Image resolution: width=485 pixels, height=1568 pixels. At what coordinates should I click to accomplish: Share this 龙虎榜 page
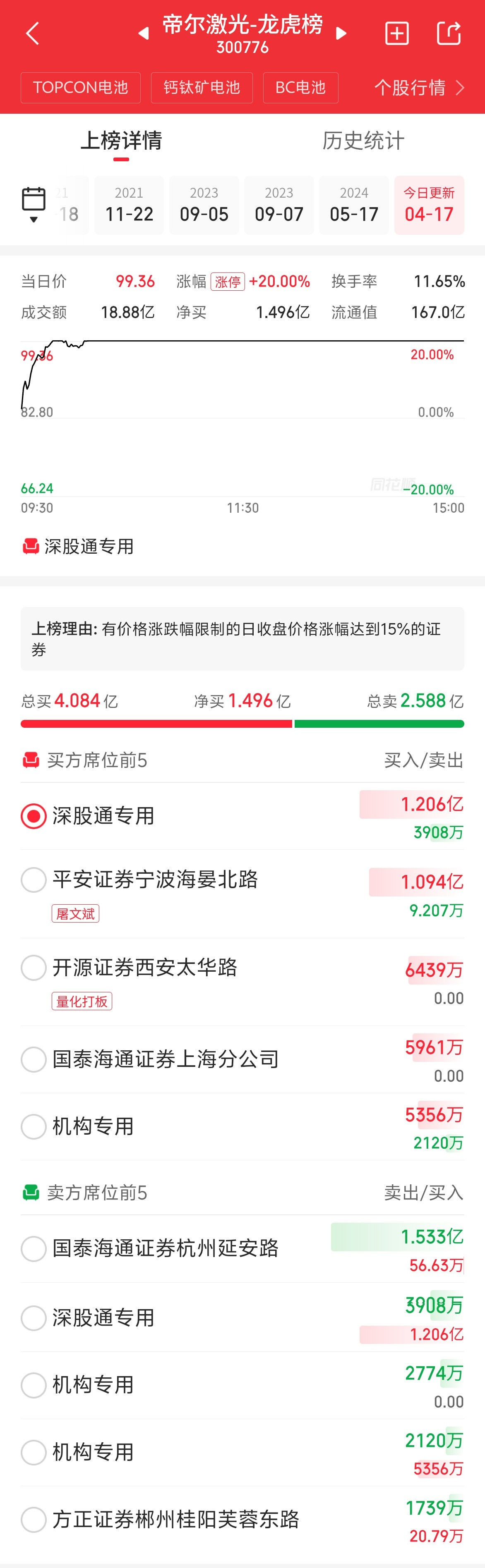pyautogui.click(x=449, y=33)
